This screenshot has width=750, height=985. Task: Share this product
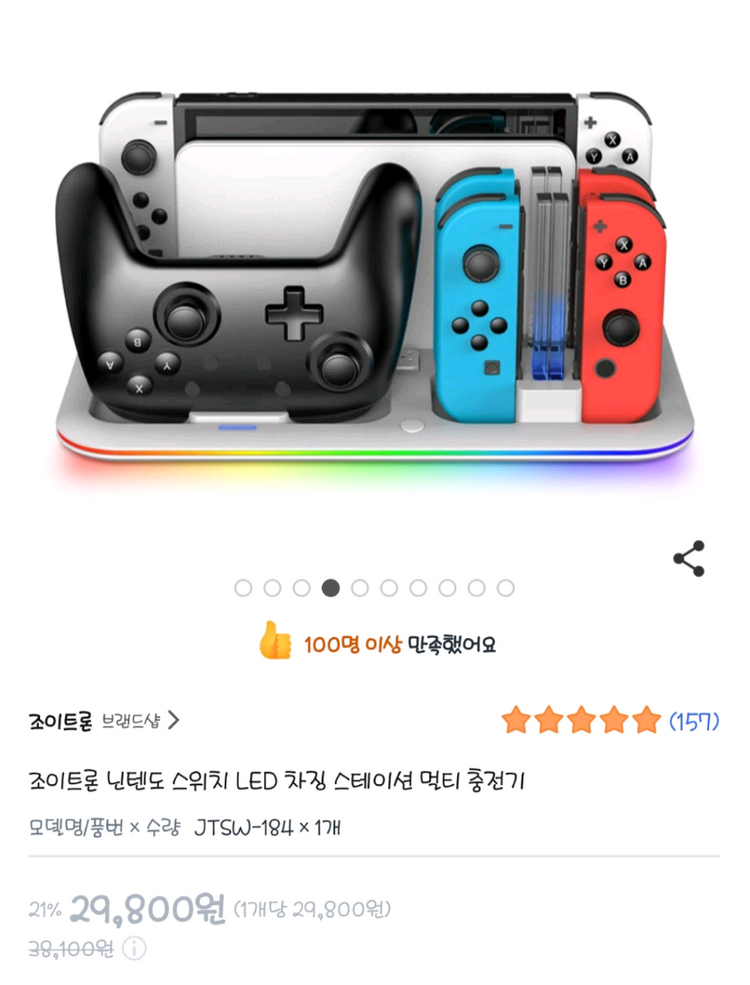[689, 558]
